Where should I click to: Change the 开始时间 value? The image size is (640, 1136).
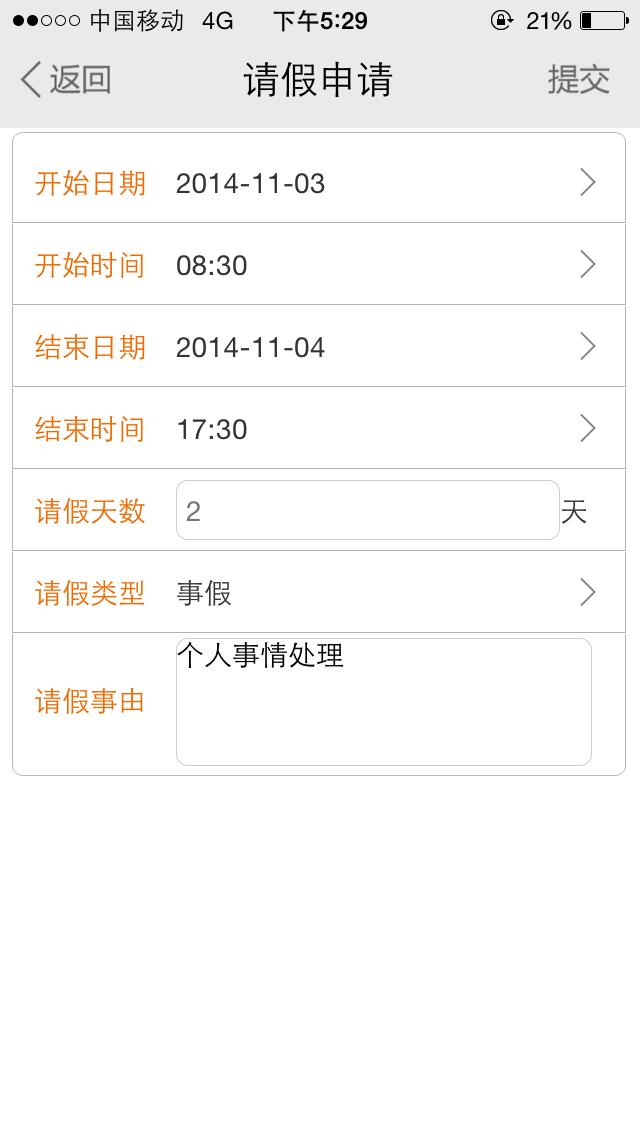click(319, 265)
